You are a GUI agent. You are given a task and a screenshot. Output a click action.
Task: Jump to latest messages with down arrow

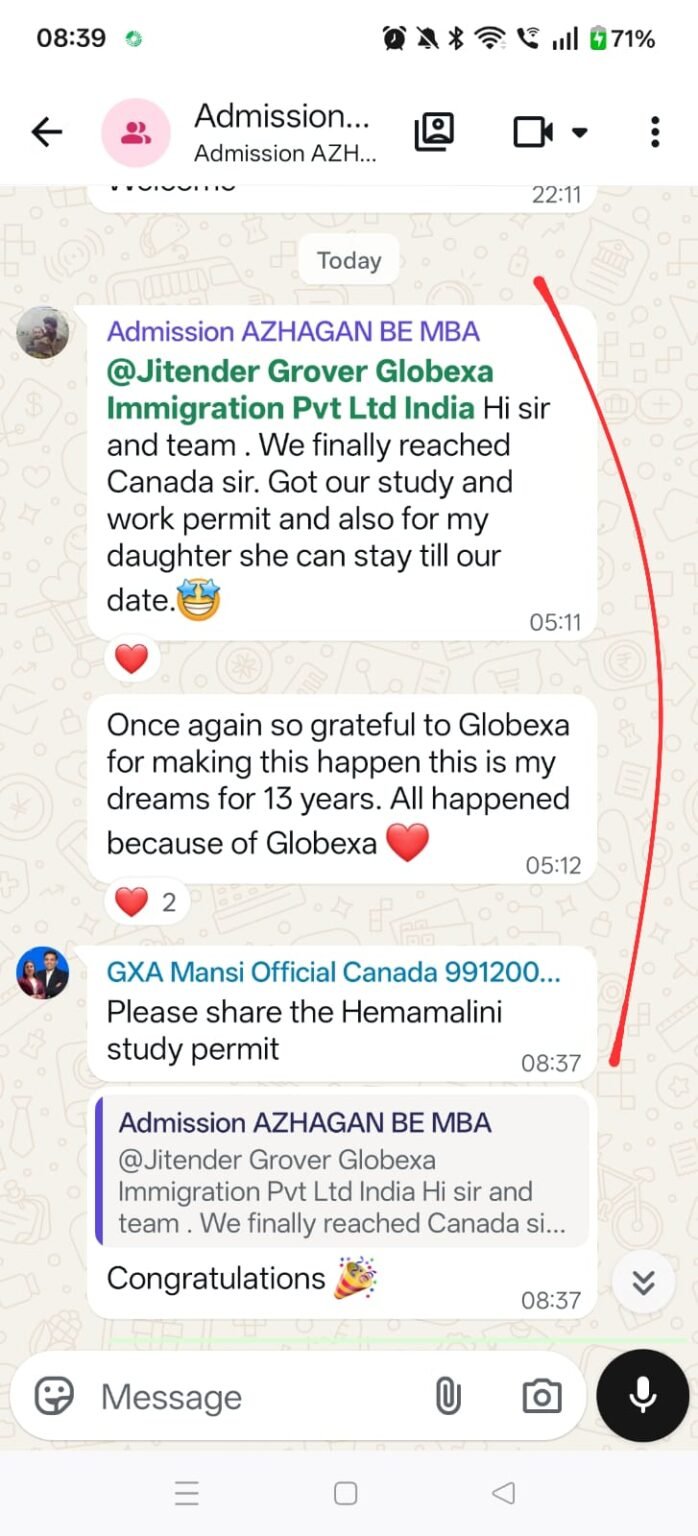(x=643, y=1282)
